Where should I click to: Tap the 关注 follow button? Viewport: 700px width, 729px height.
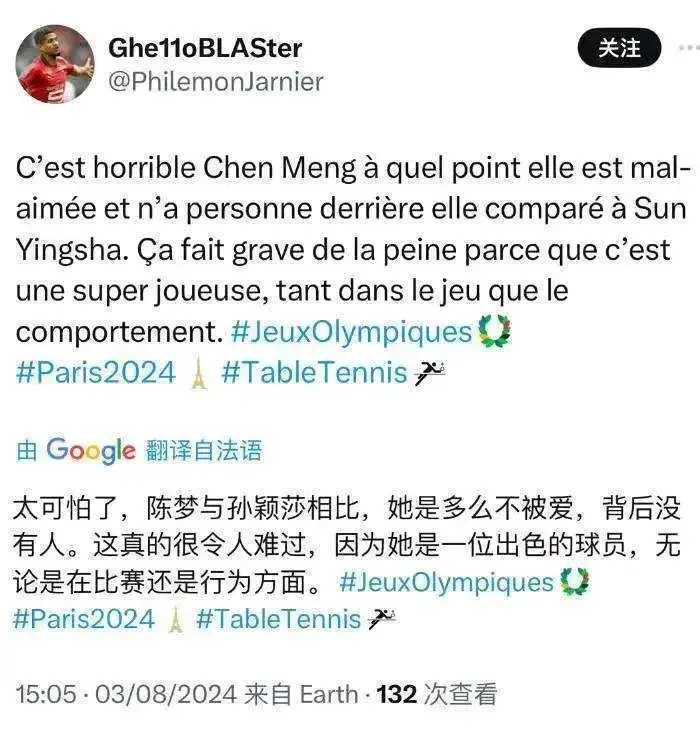[621, 47]
